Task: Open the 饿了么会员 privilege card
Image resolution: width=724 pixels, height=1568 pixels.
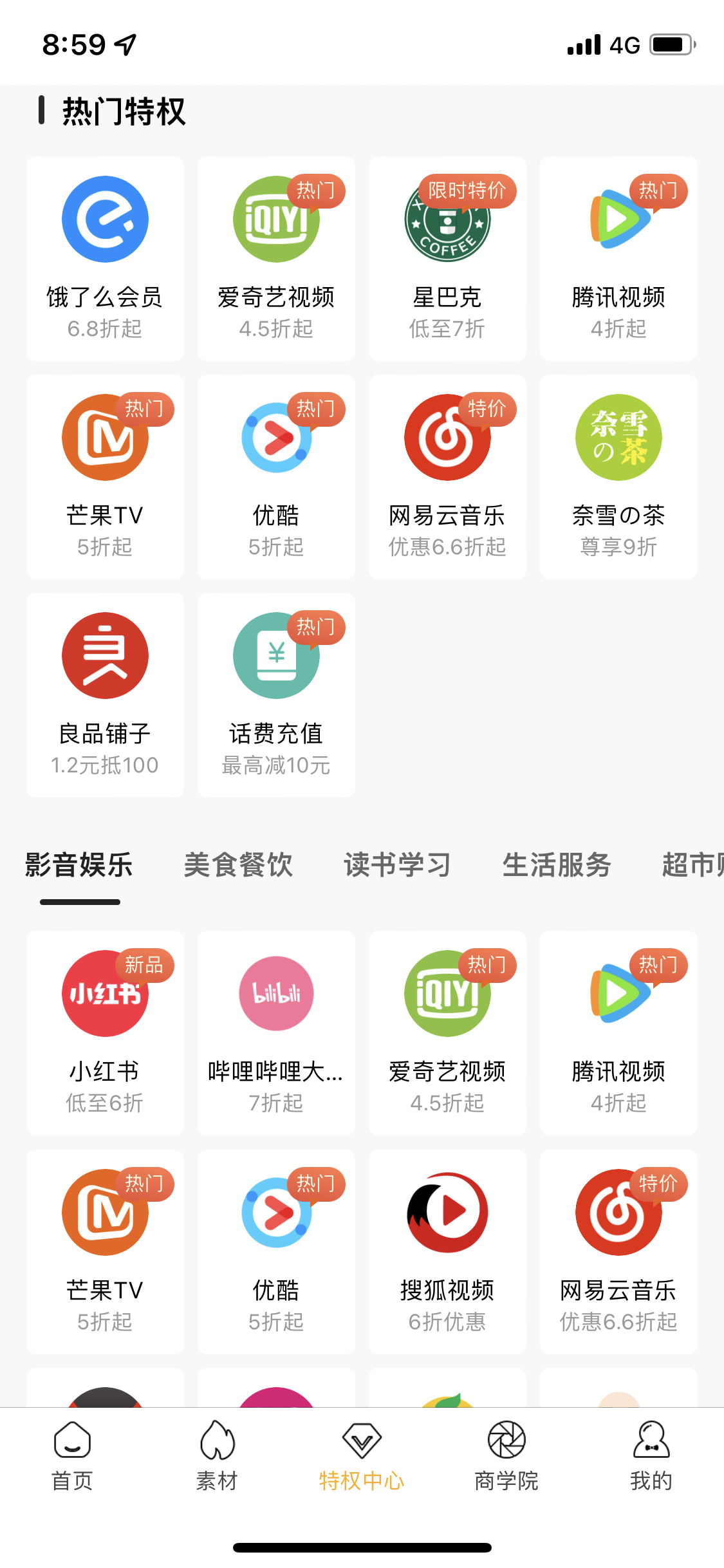Action: pyautogui.click(x=105, y=258)
